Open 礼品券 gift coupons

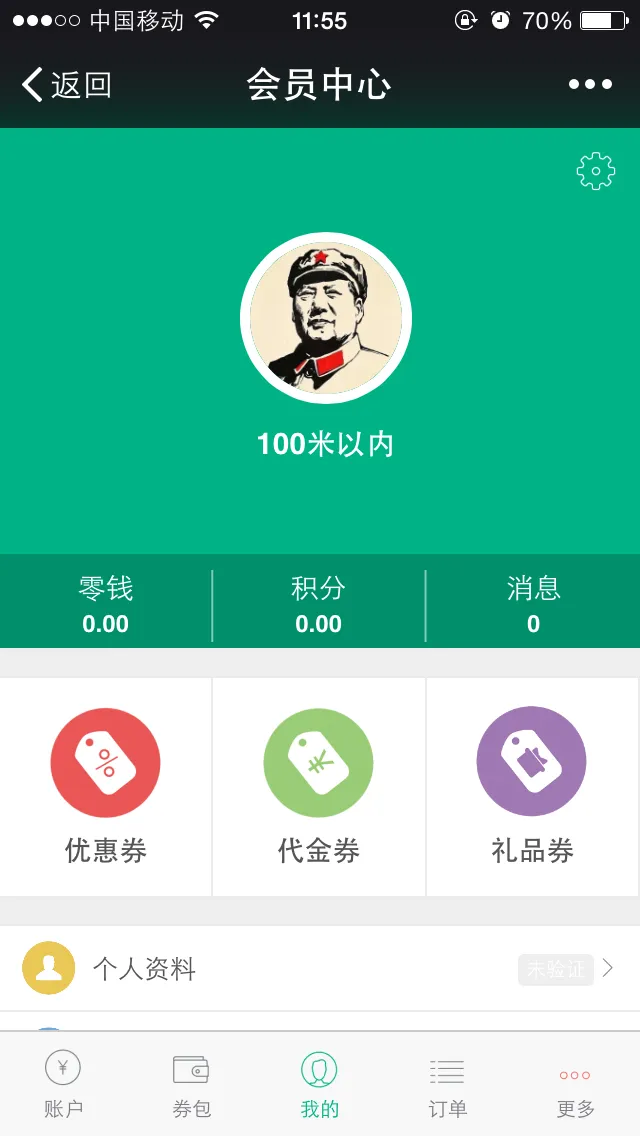[x=532, y=787]
